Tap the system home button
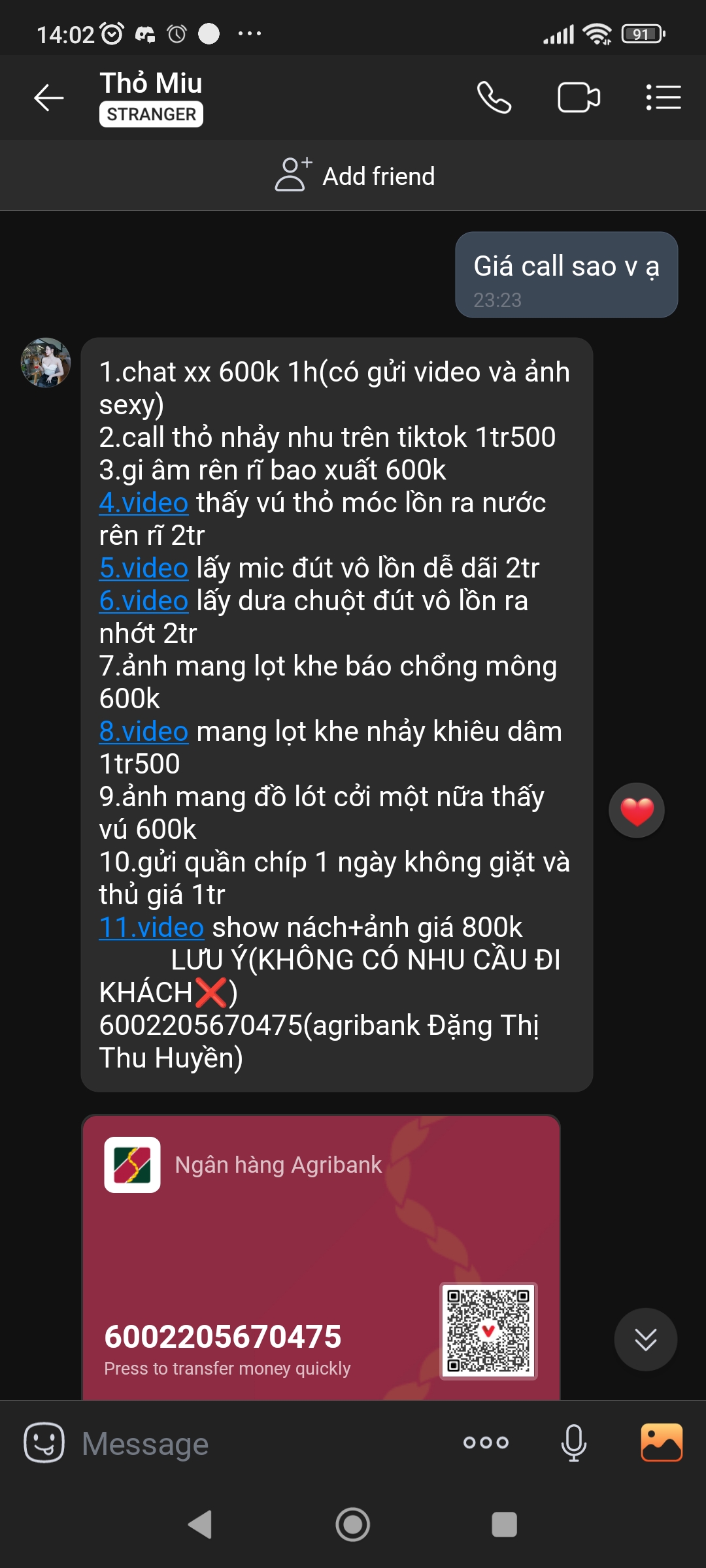The width and height of the screenshot is (706, 1568). coord(353,1525)
